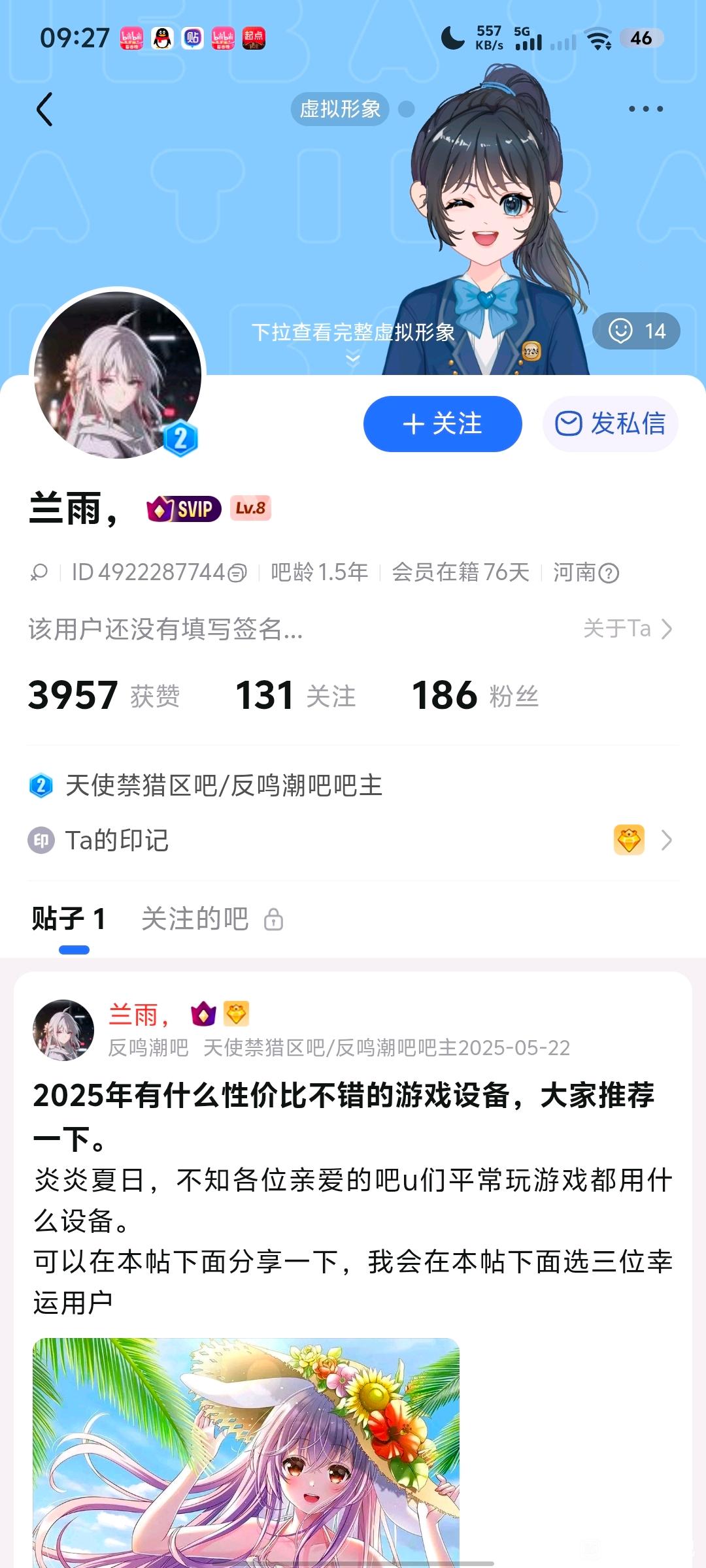Tap the 虚拟形象 chip
Image resolution: width=706 pixels, height=1568 pixels.
340,109
